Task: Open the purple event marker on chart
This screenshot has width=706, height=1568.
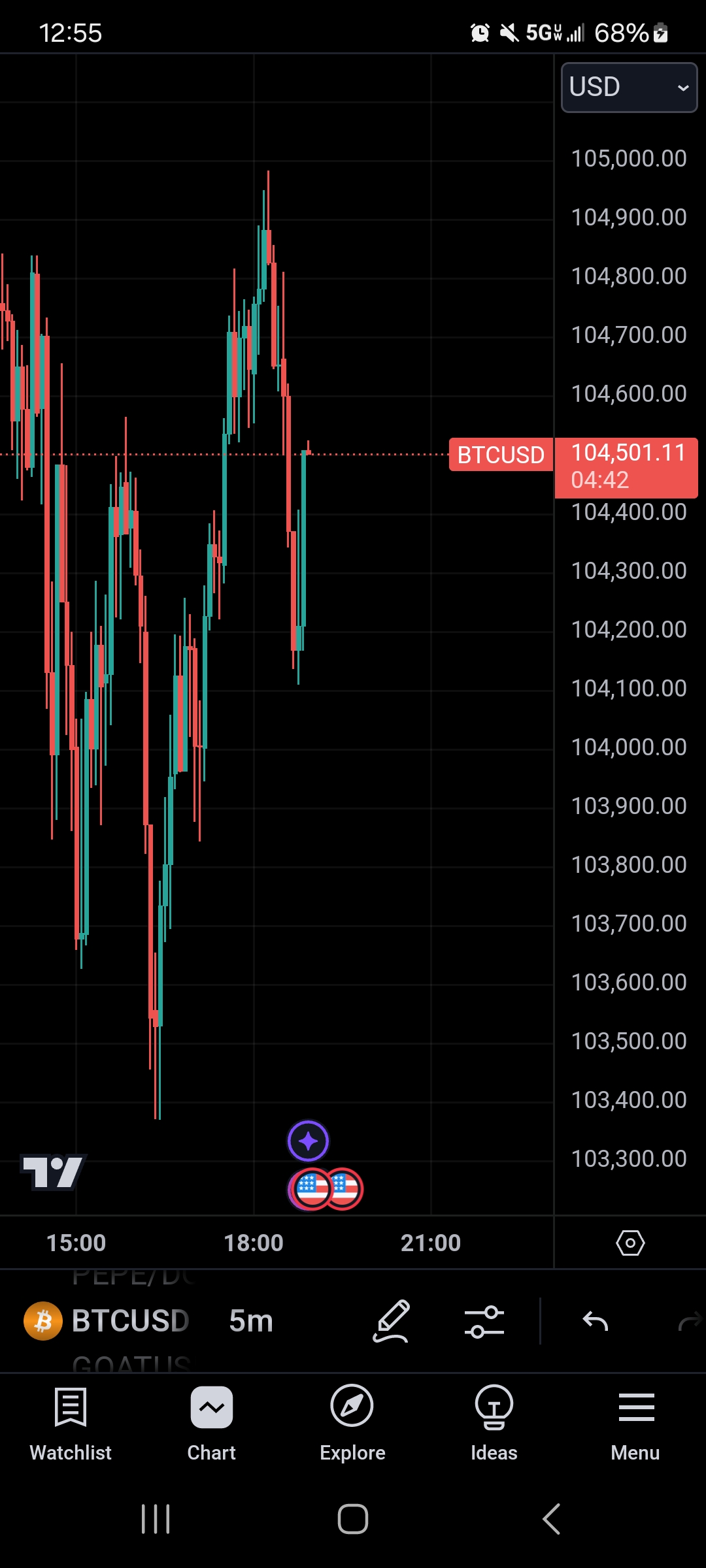Action: click(308, 1141)
